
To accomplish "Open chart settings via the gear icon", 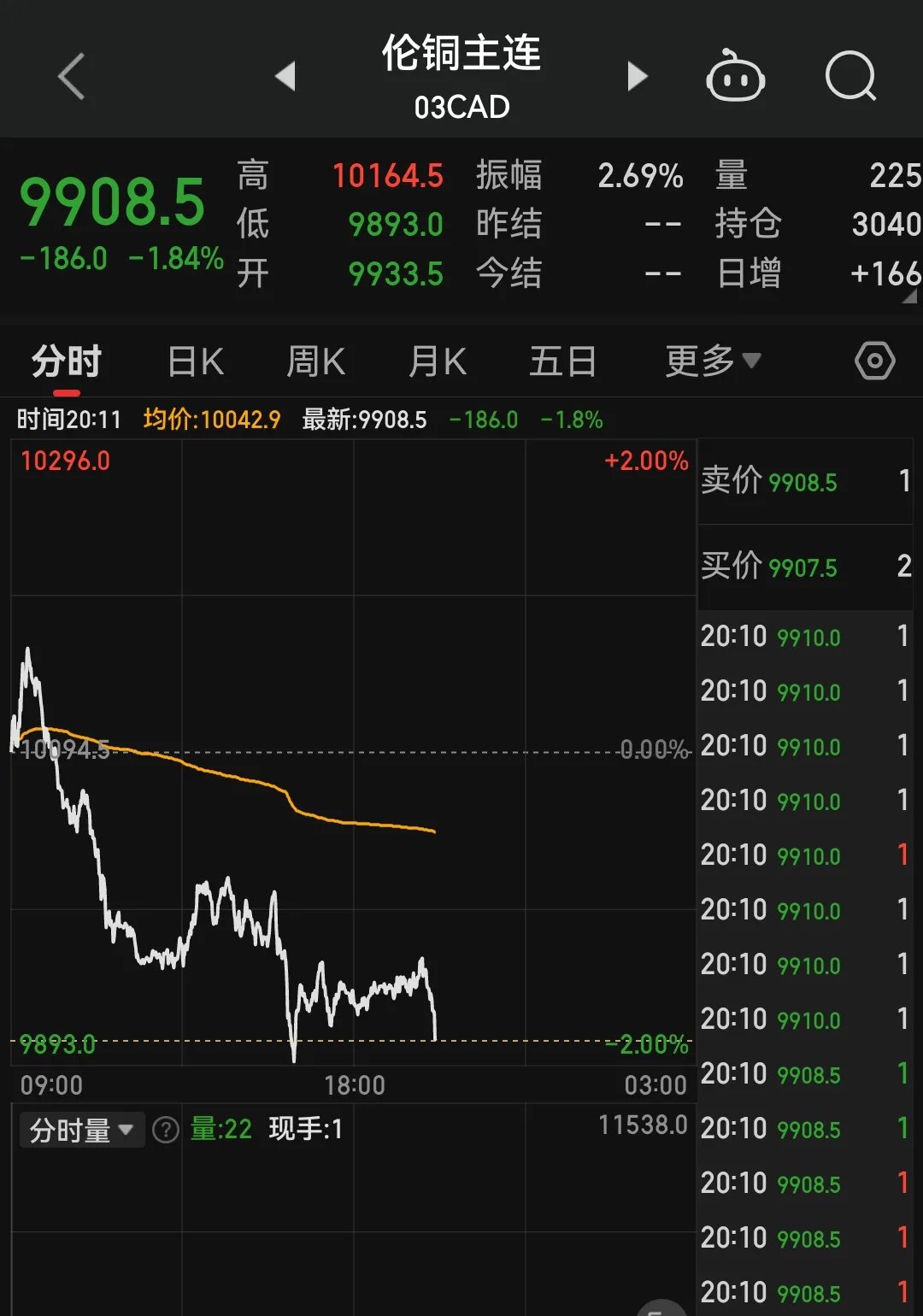I will (x=873, y=361).
